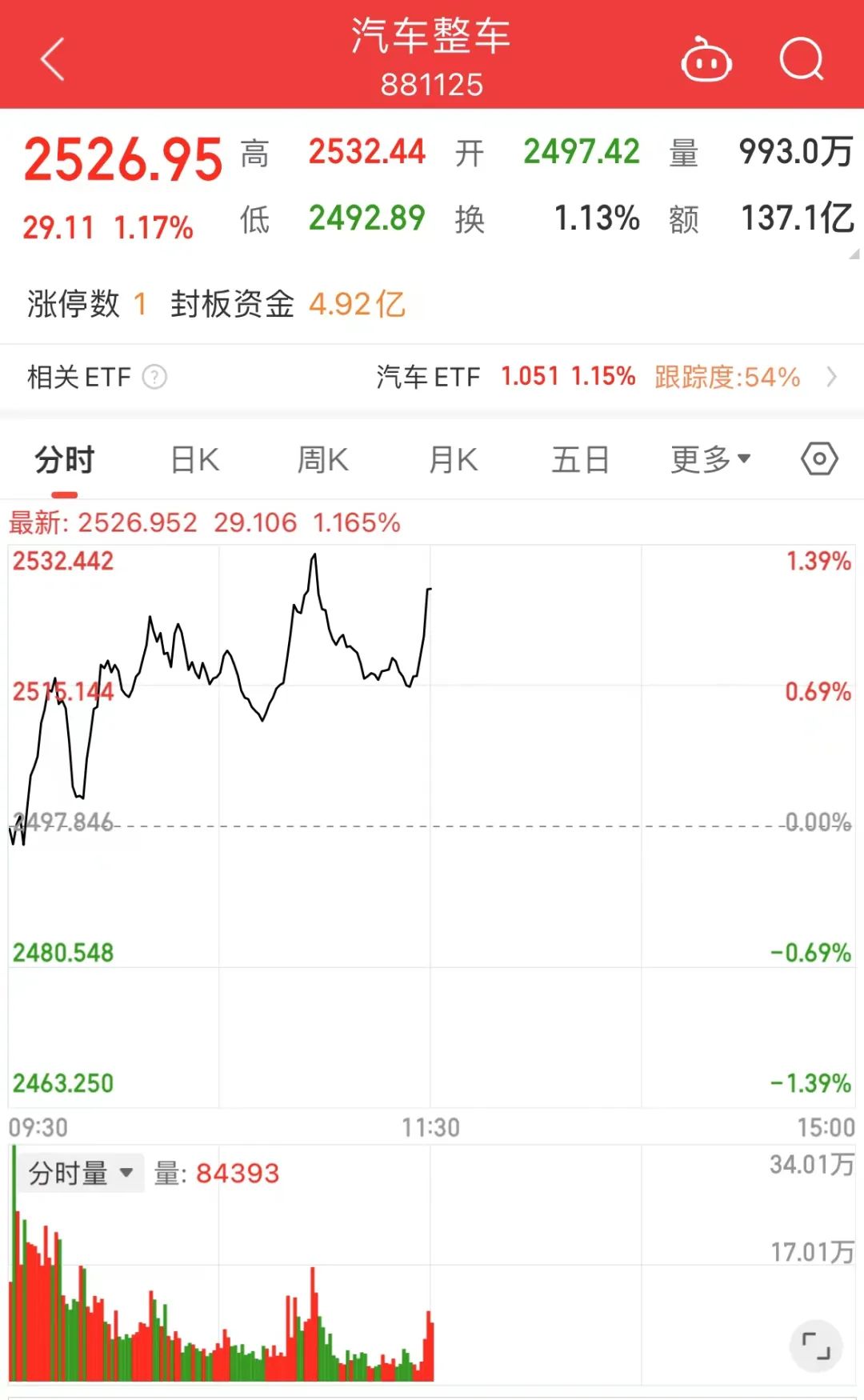The width and height of the screenshot is (864, 1400).
Task: Switch to the 分时 chart tab
Action: (x=64, y=460)
